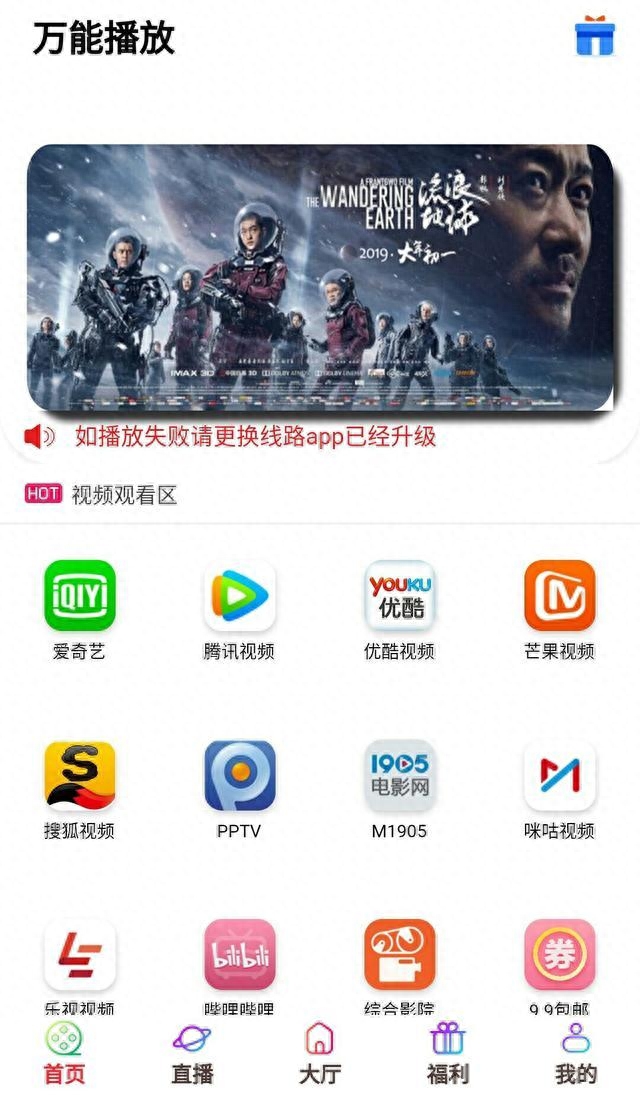Select 咪咕视频

pos(560,777)
